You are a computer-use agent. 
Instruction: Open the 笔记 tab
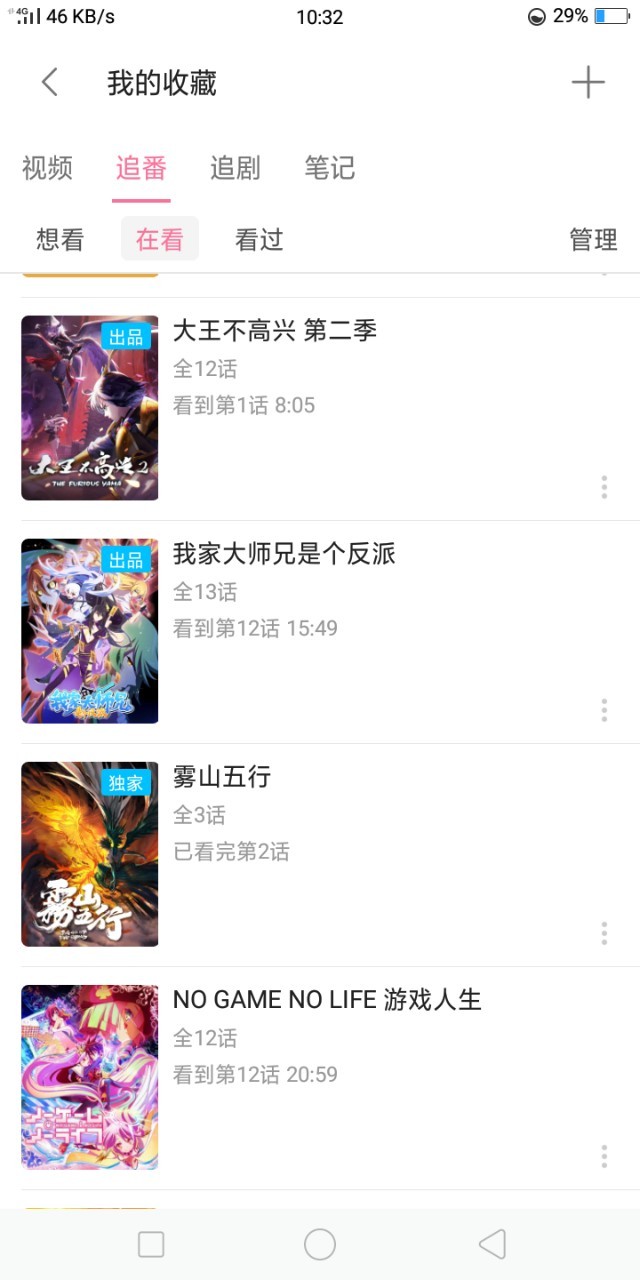[329, 168]
